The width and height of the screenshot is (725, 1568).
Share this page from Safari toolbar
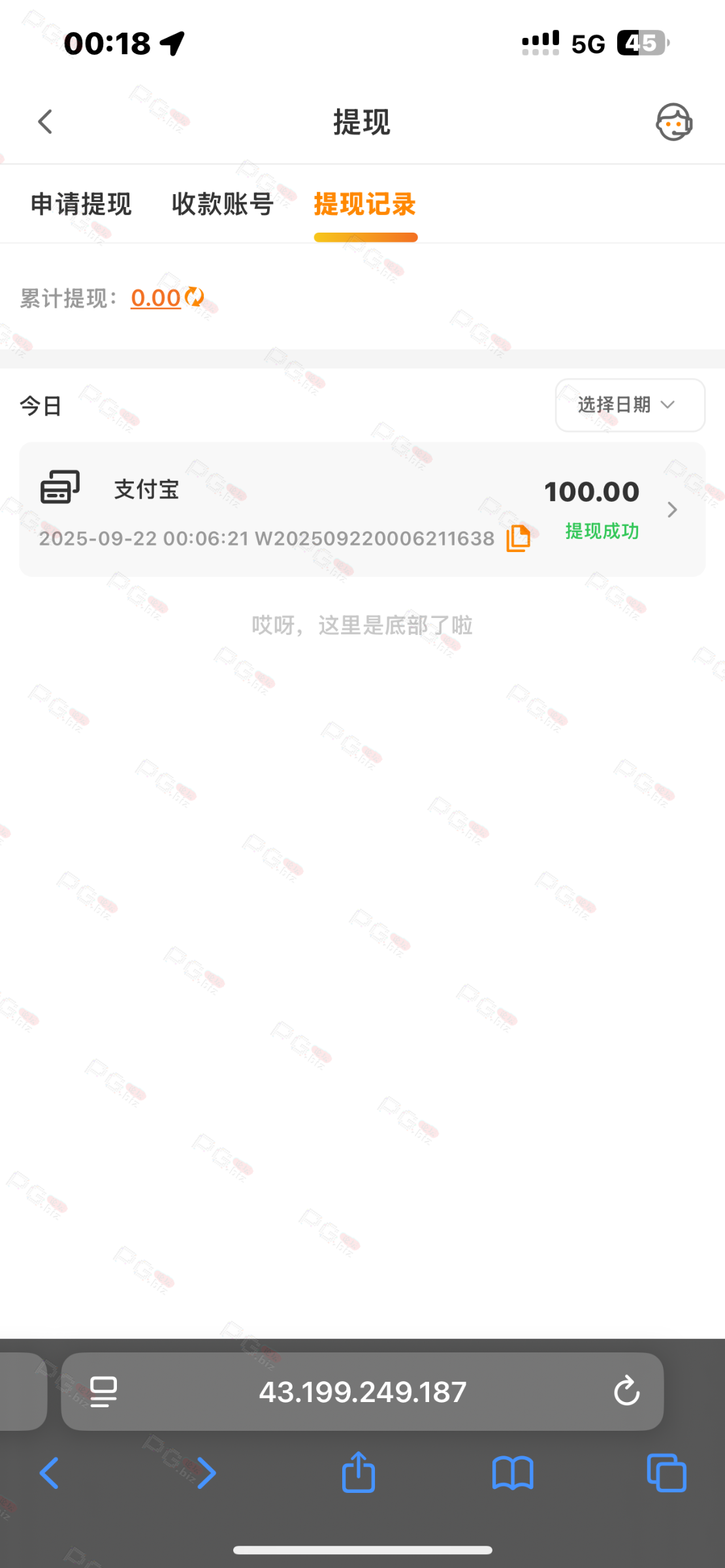[x=358, y=1473]
